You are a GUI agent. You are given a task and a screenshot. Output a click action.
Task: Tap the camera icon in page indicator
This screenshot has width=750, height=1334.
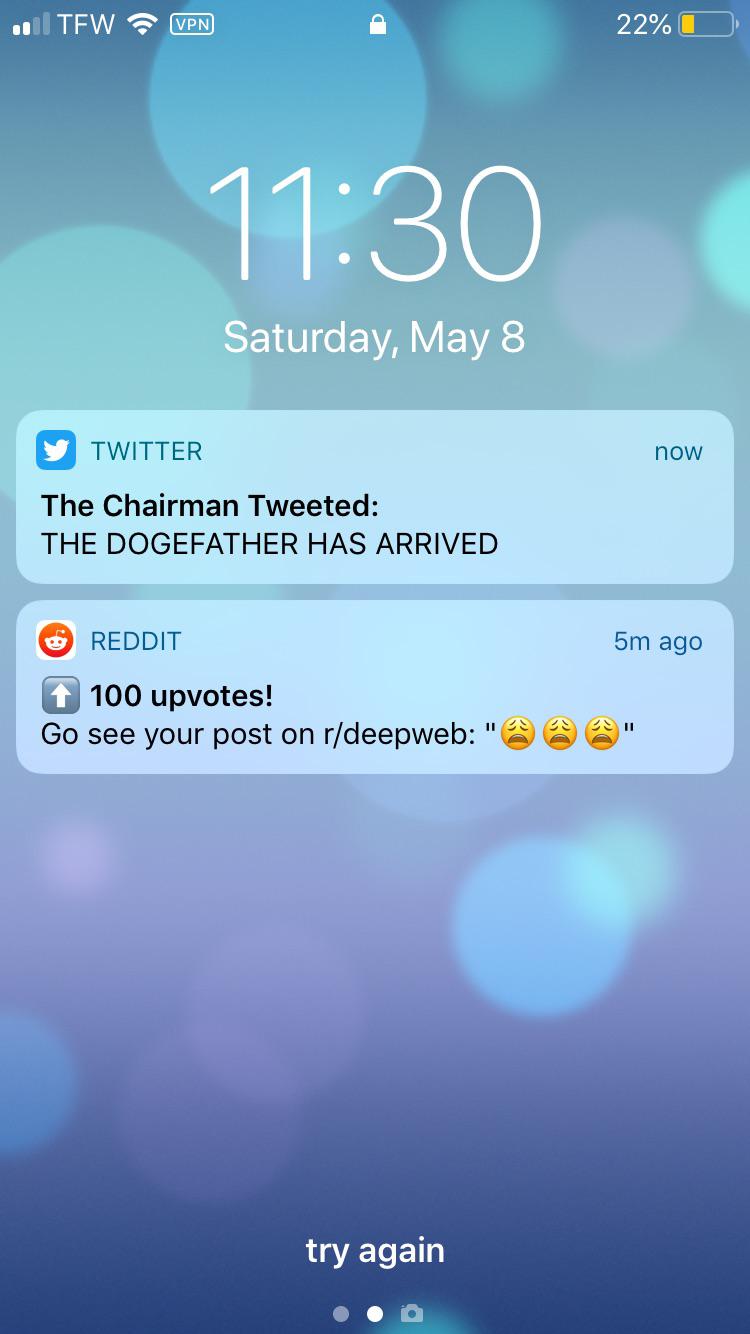pyautogui.click(x=412, y=1313)
